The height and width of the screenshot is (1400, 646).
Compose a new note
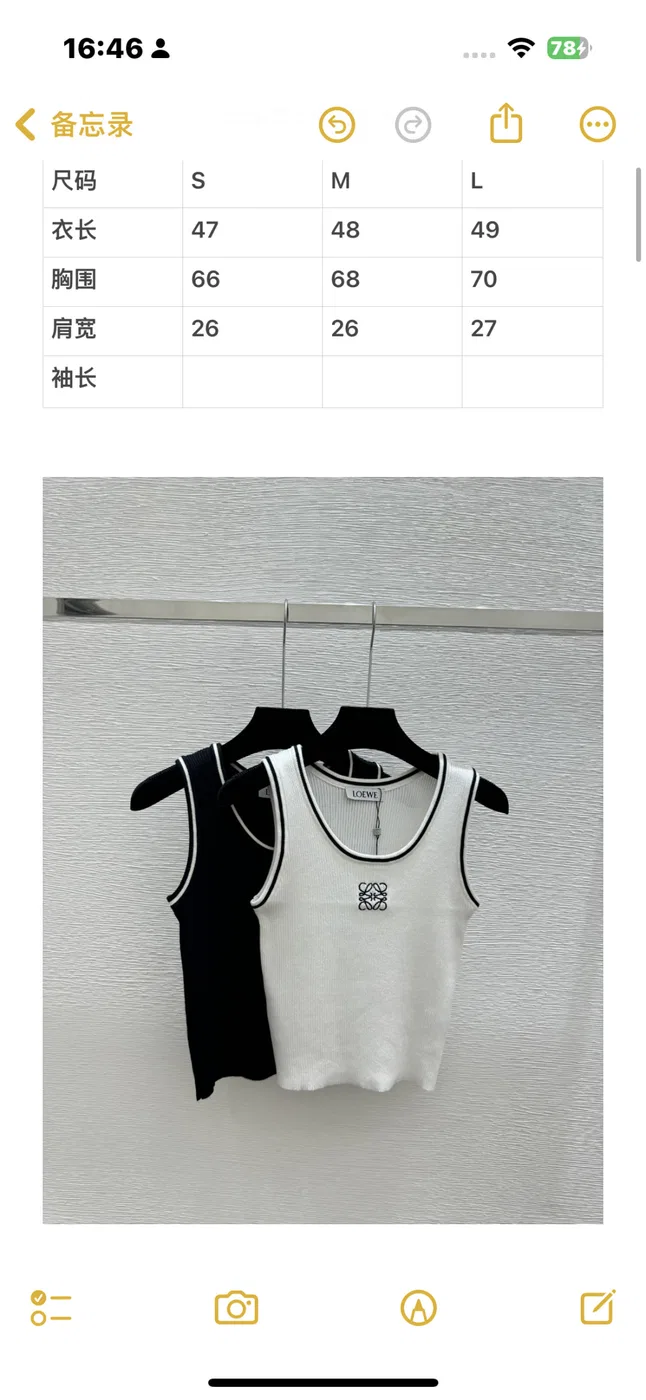click(598, 1306)
